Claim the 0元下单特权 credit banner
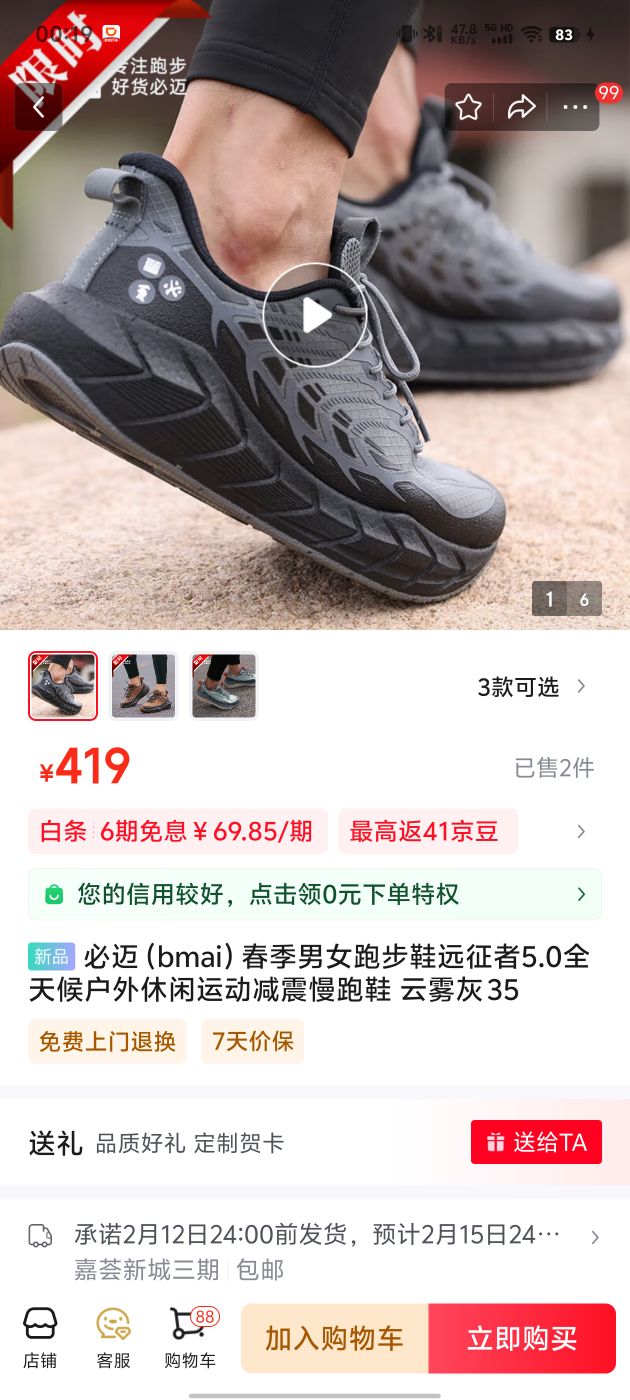Viewport: 630px width, 1400px height. click(315, 894)
